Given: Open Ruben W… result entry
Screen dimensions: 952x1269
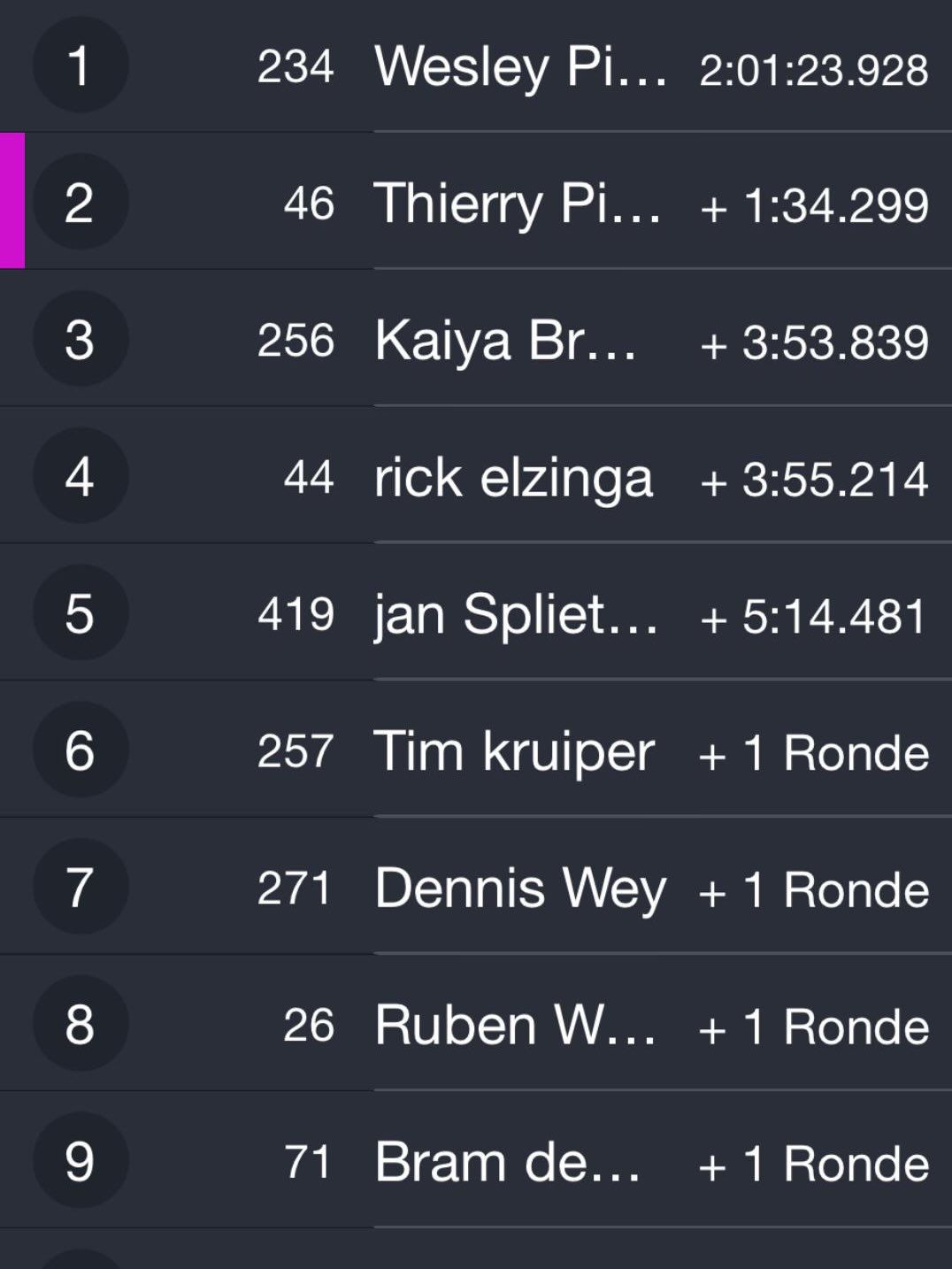Looking at the screenshot, I should [x=516, y=1025].
